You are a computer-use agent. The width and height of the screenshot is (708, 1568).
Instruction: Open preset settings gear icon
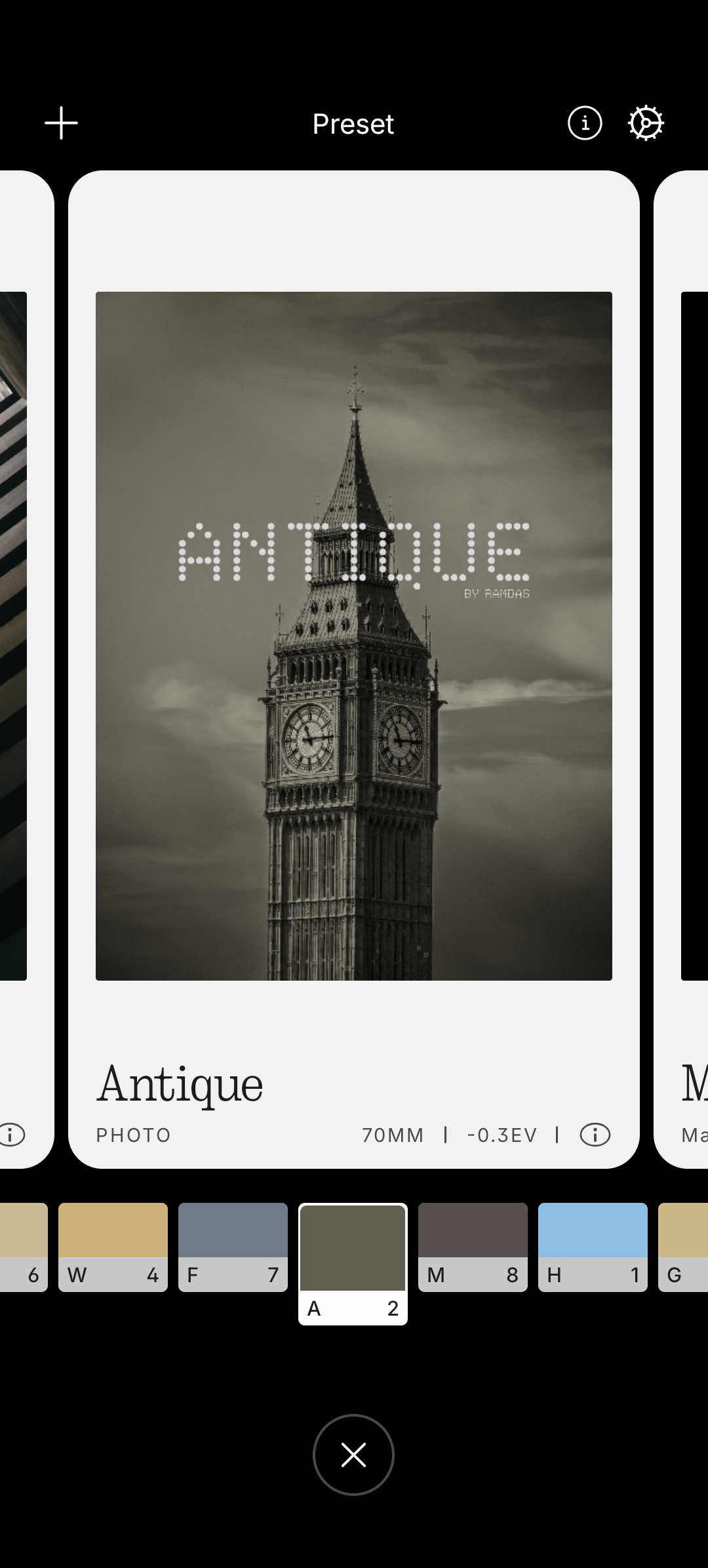point(646,123)
